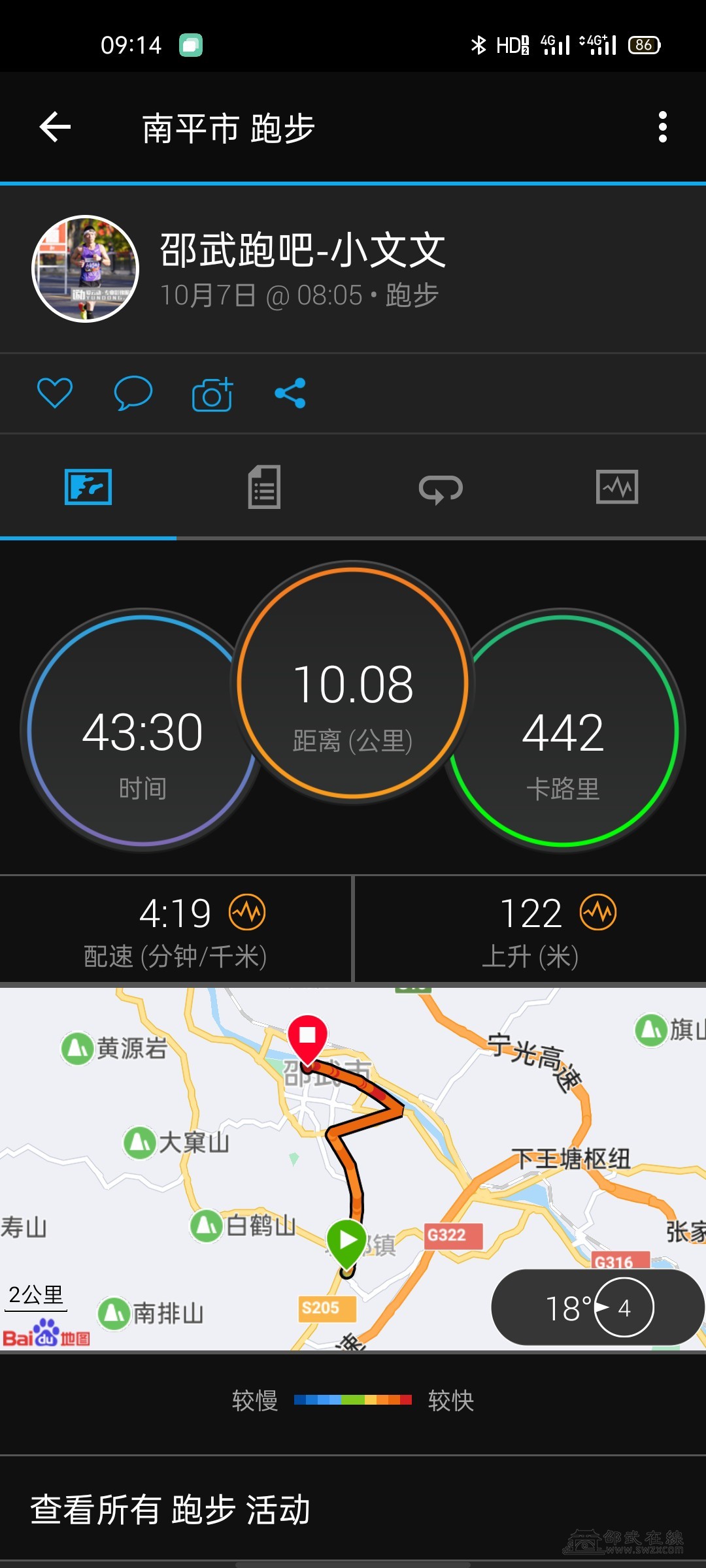706x1568 pixels.
Task: Open the elevation chart icon next to 122
Action: tap(598, 912)
